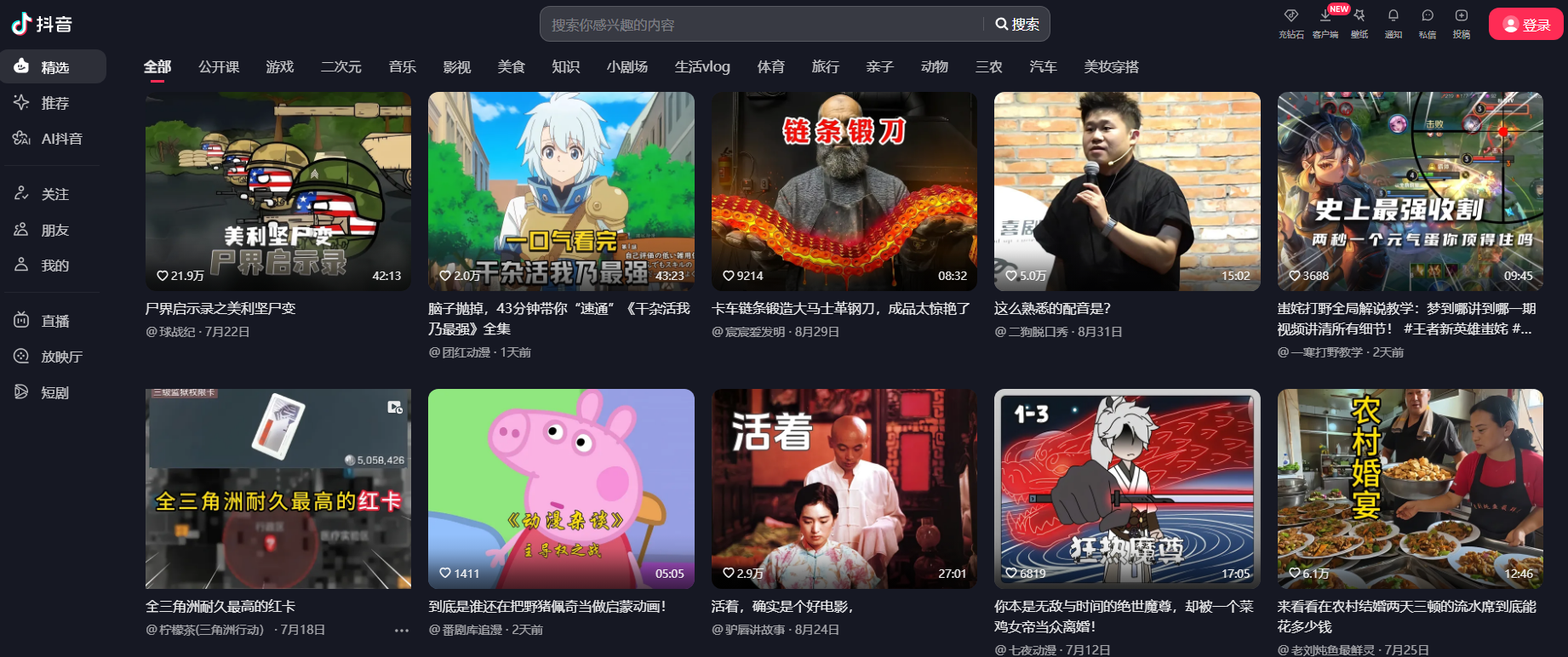
Task: Open 私信 private messages
Action: pyautogui.click(x=1428, y=22)
